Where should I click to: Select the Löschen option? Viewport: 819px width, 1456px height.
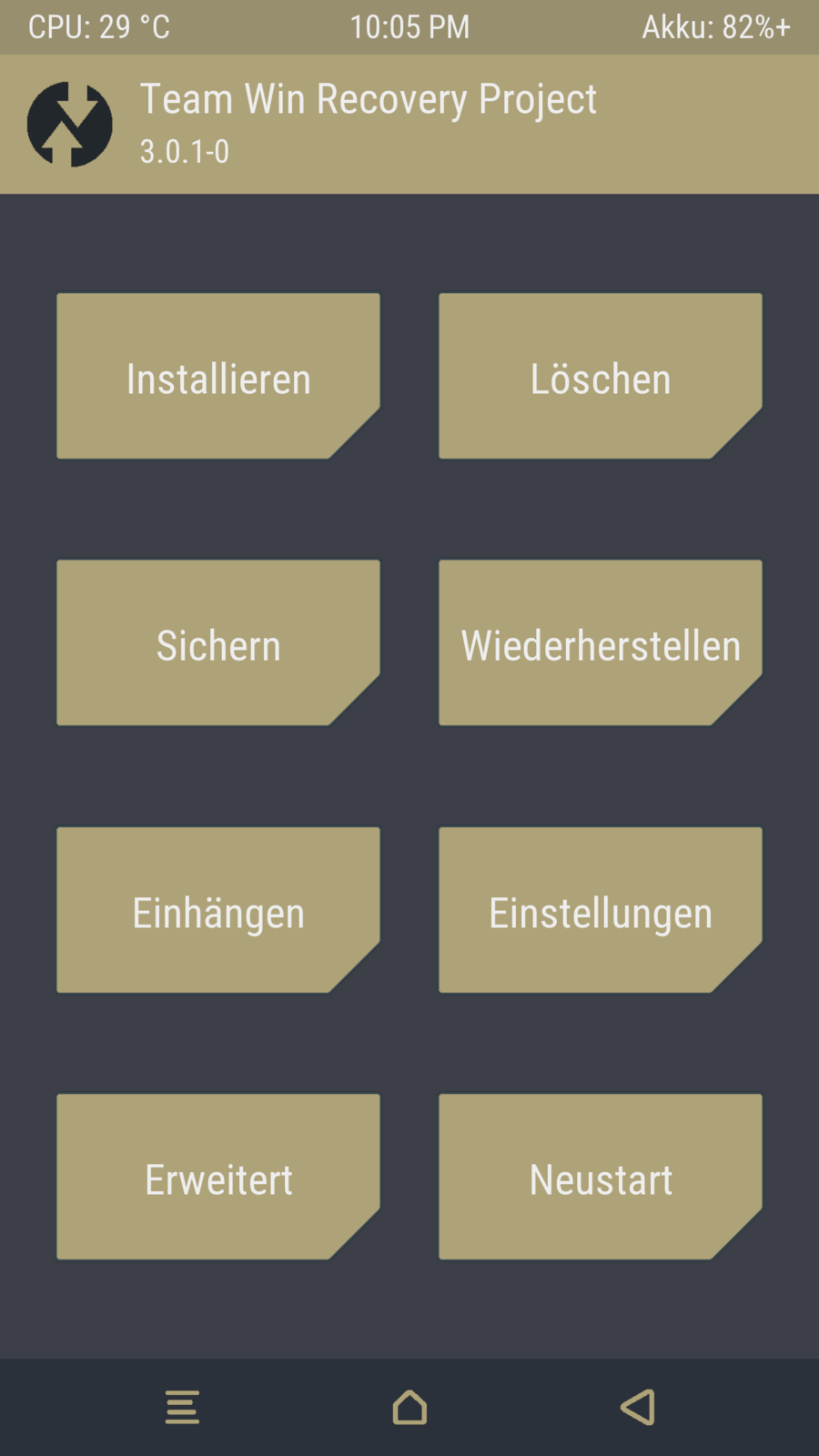601,376
